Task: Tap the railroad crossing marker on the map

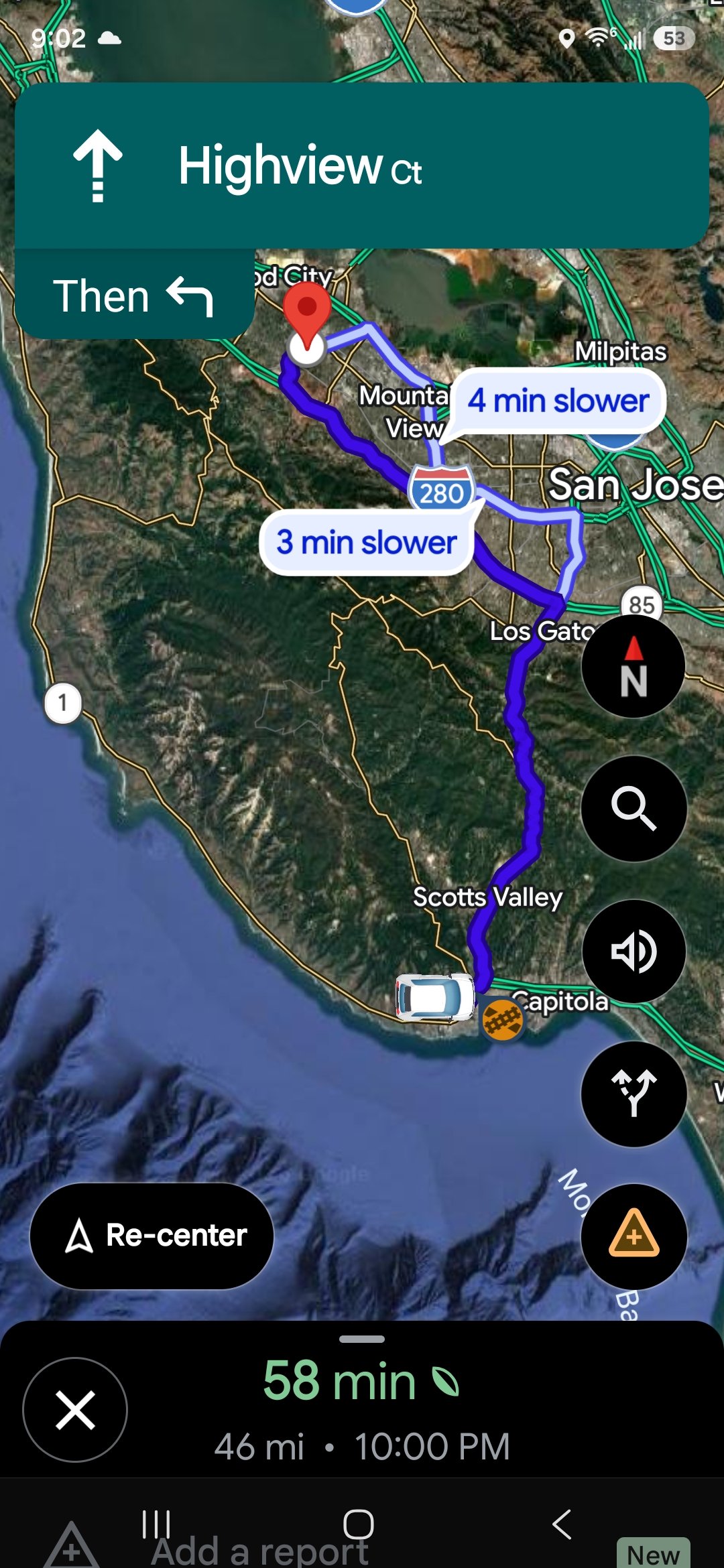Action: click(x=502, y=1021)
